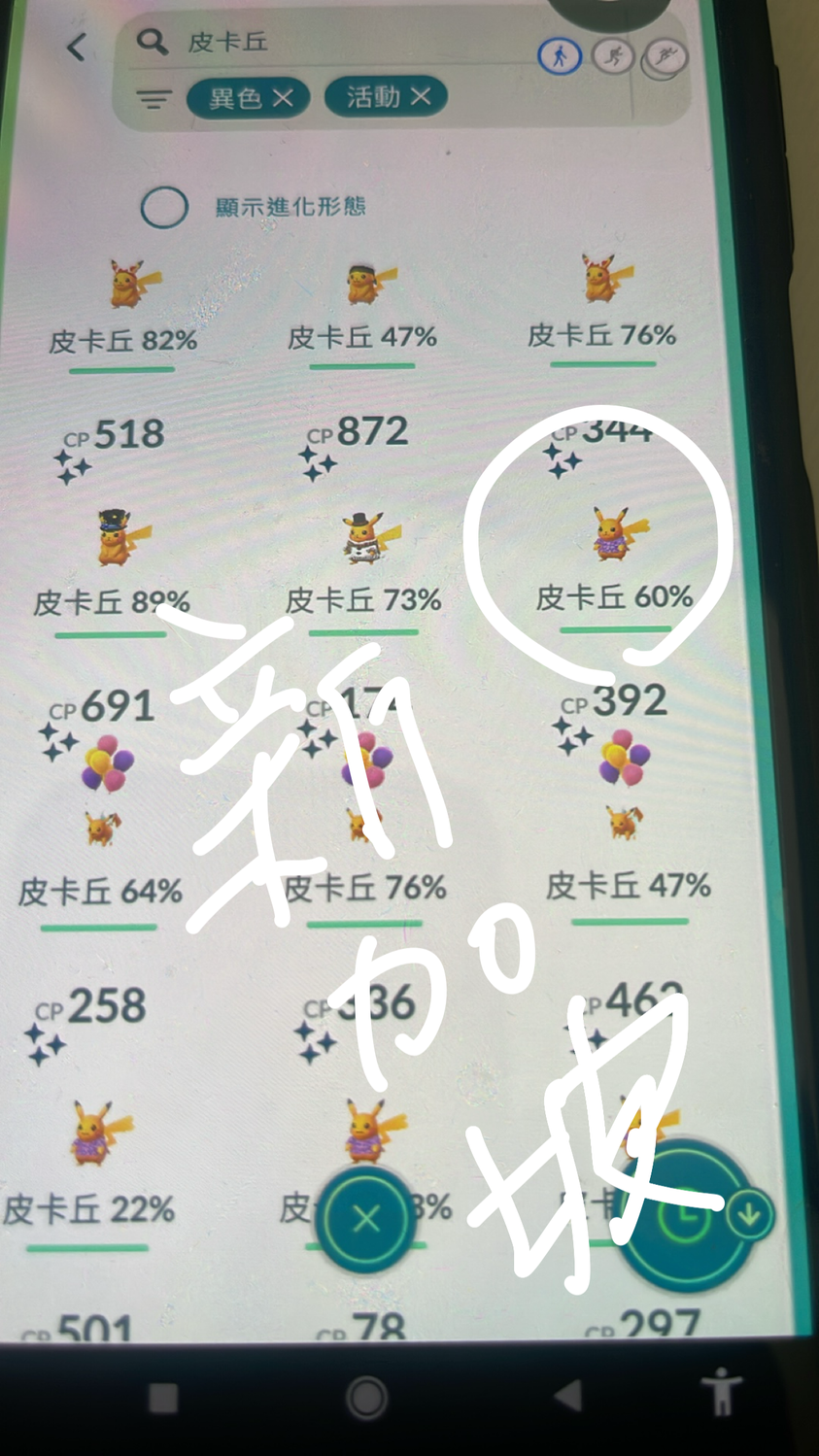Go back using the top-left arrow
The width and height of the screenshot is (819, 1456).
[77, 47]
